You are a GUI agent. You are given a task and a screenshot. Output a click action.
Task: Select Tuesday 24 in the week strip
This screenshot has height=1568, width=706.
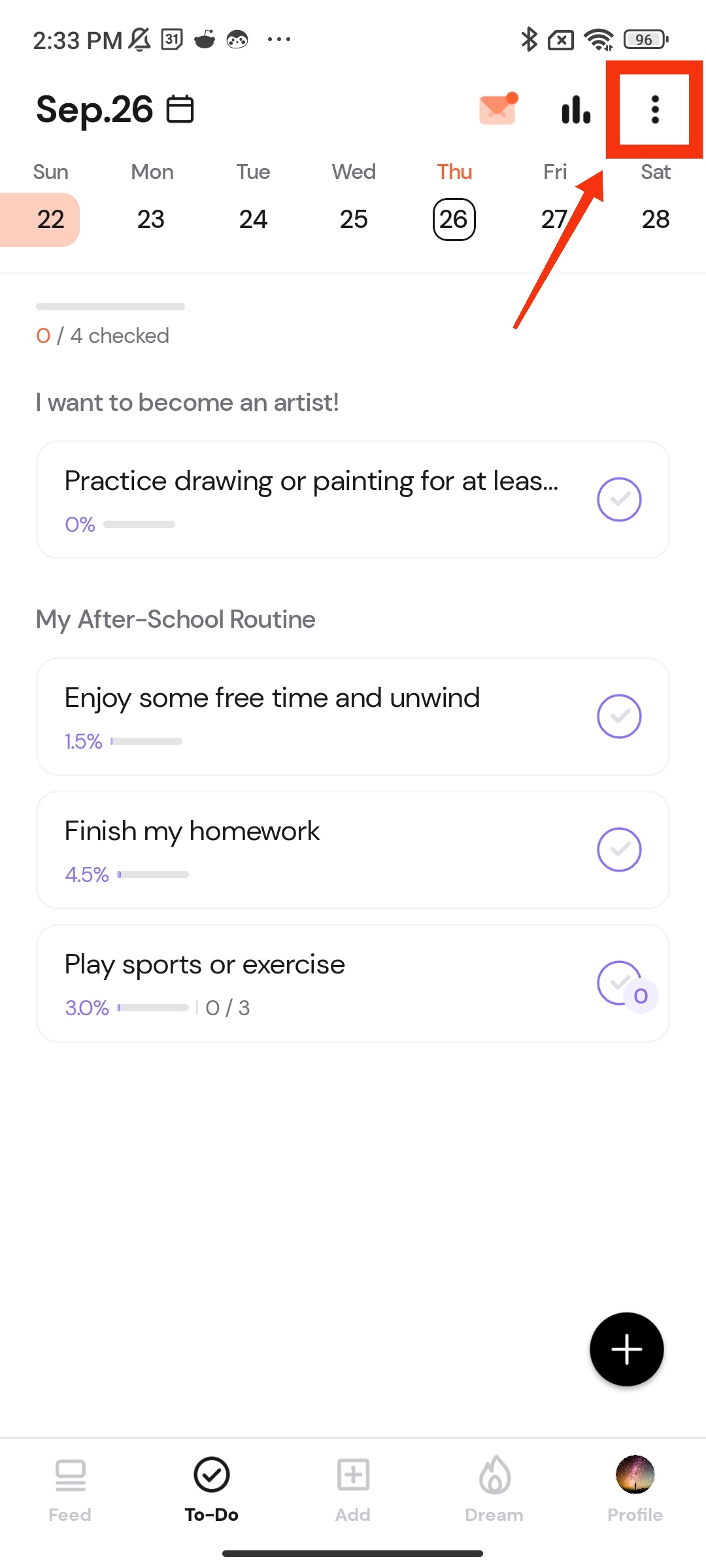click(x=253, y=219)
